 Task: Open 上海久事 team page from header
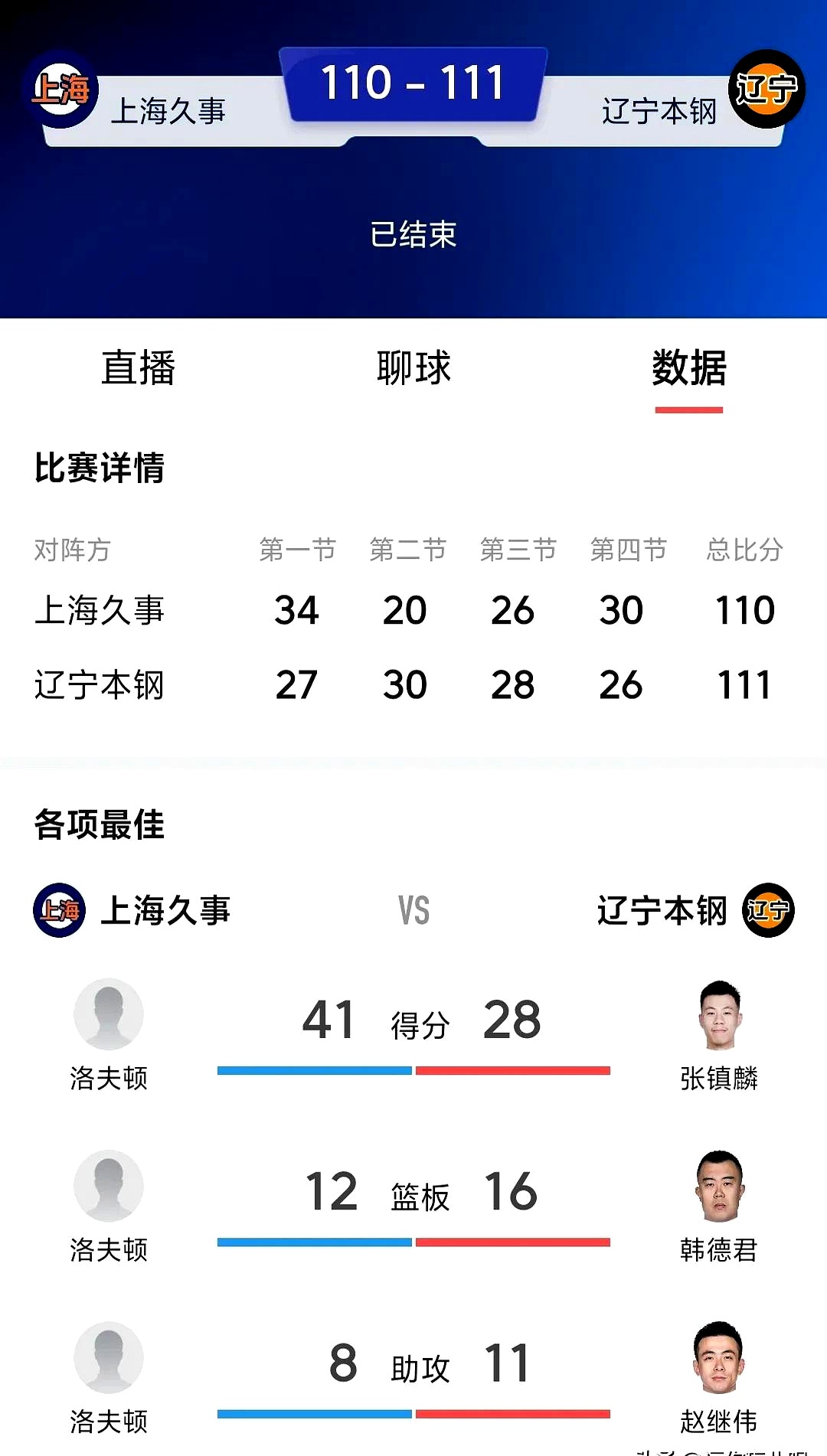coord(61,90)
